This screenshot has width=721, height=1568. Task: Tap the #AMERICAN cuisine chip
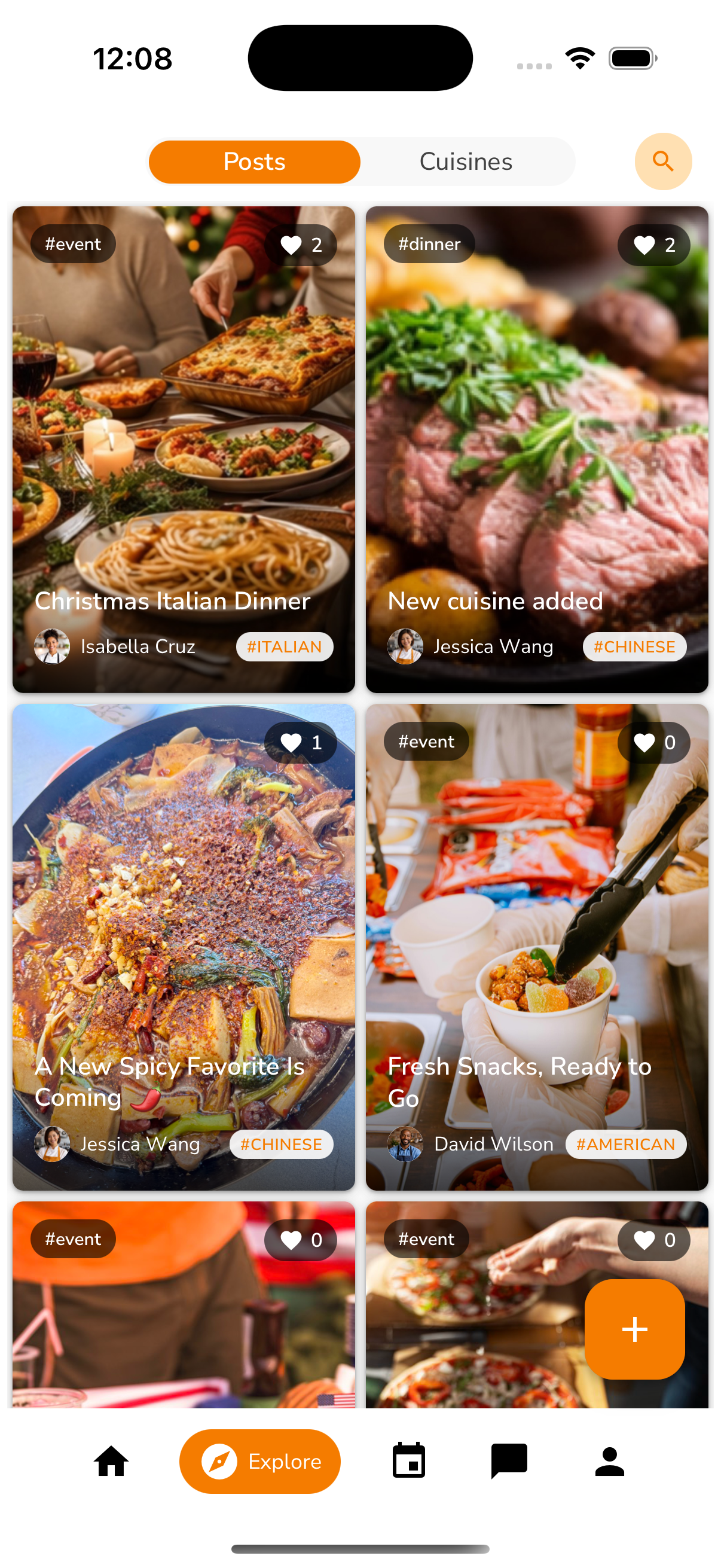coord(625,1145)
